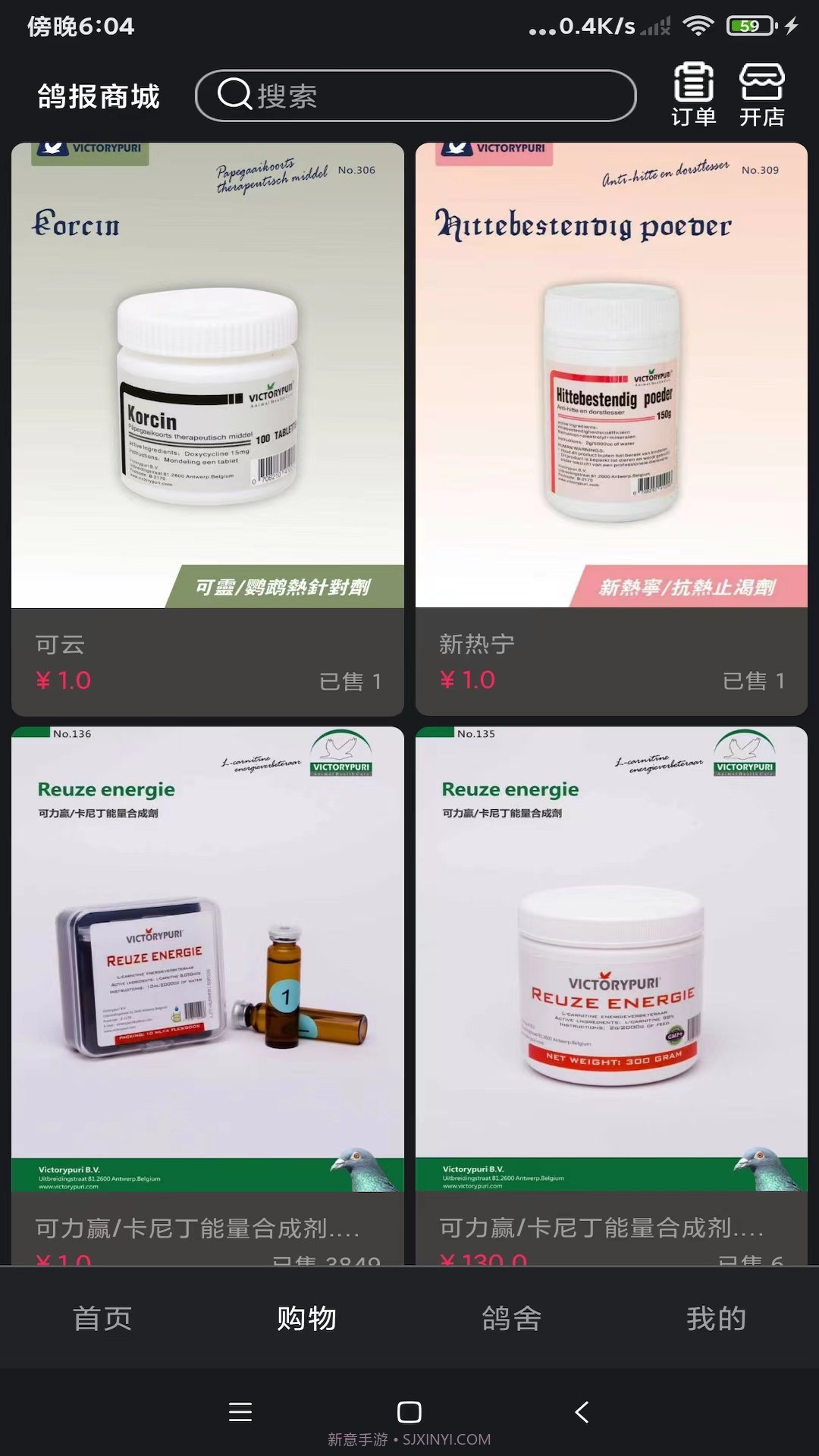Open the 开店 shop setup
This screenshot has width=819, height=1456.
pos(761,96)
